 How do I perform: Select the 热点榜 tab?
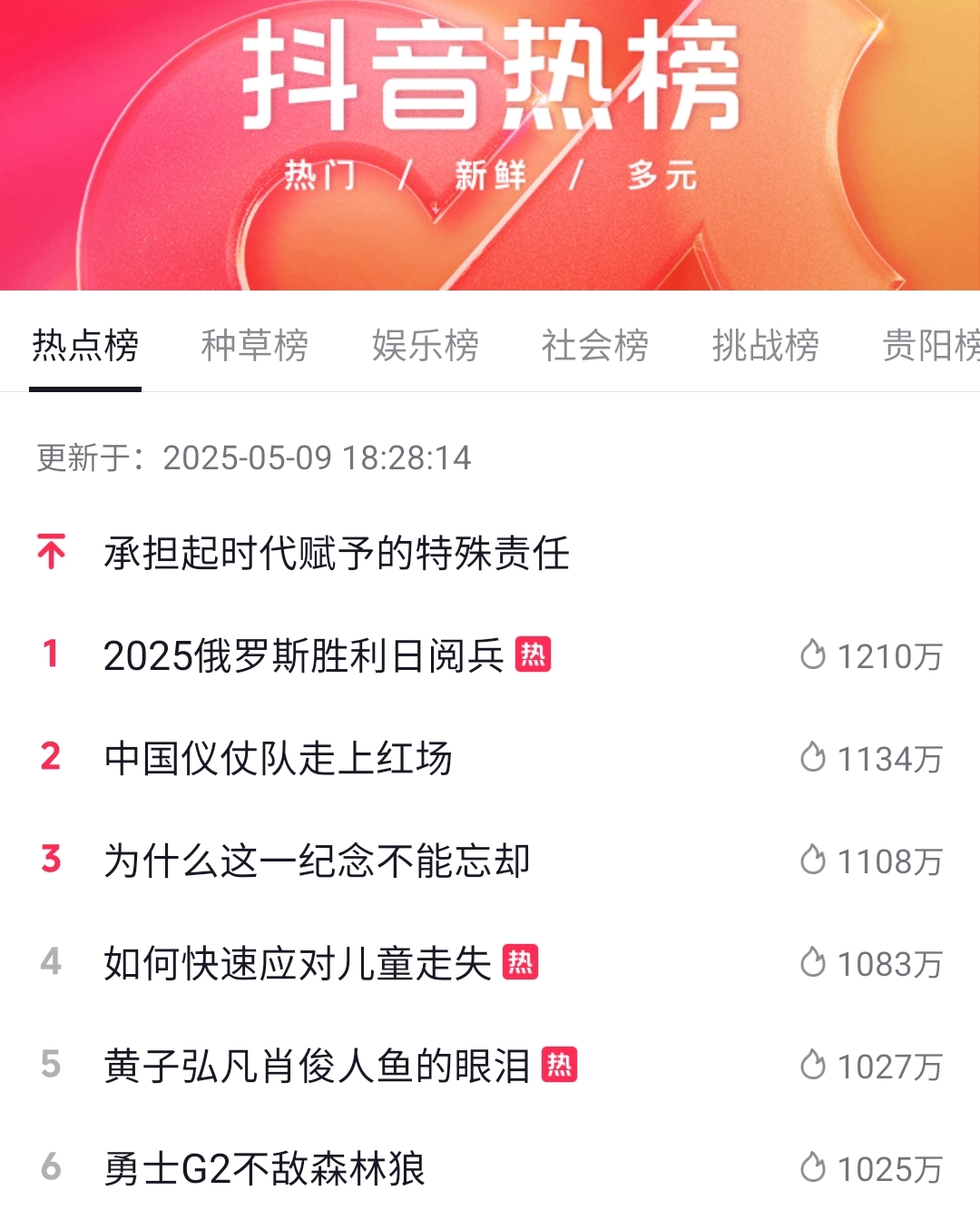click(85, 346)
